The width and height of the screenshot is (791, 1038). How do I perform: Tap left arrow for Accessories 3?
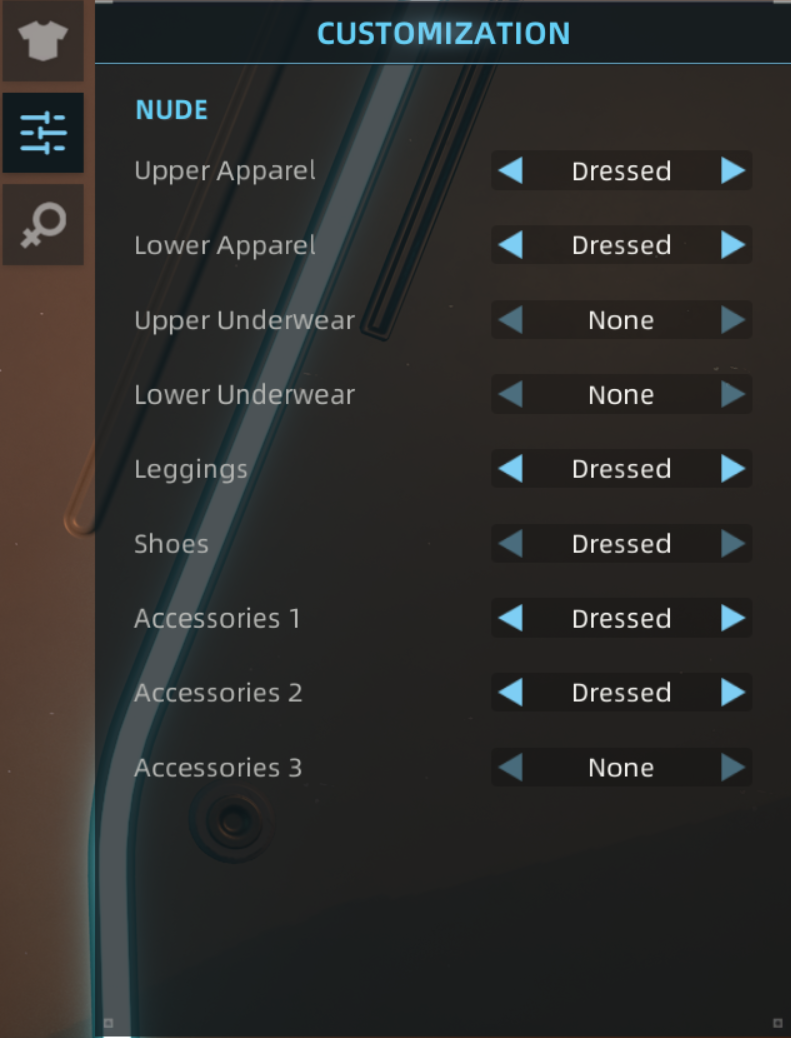tap(510, 768)
